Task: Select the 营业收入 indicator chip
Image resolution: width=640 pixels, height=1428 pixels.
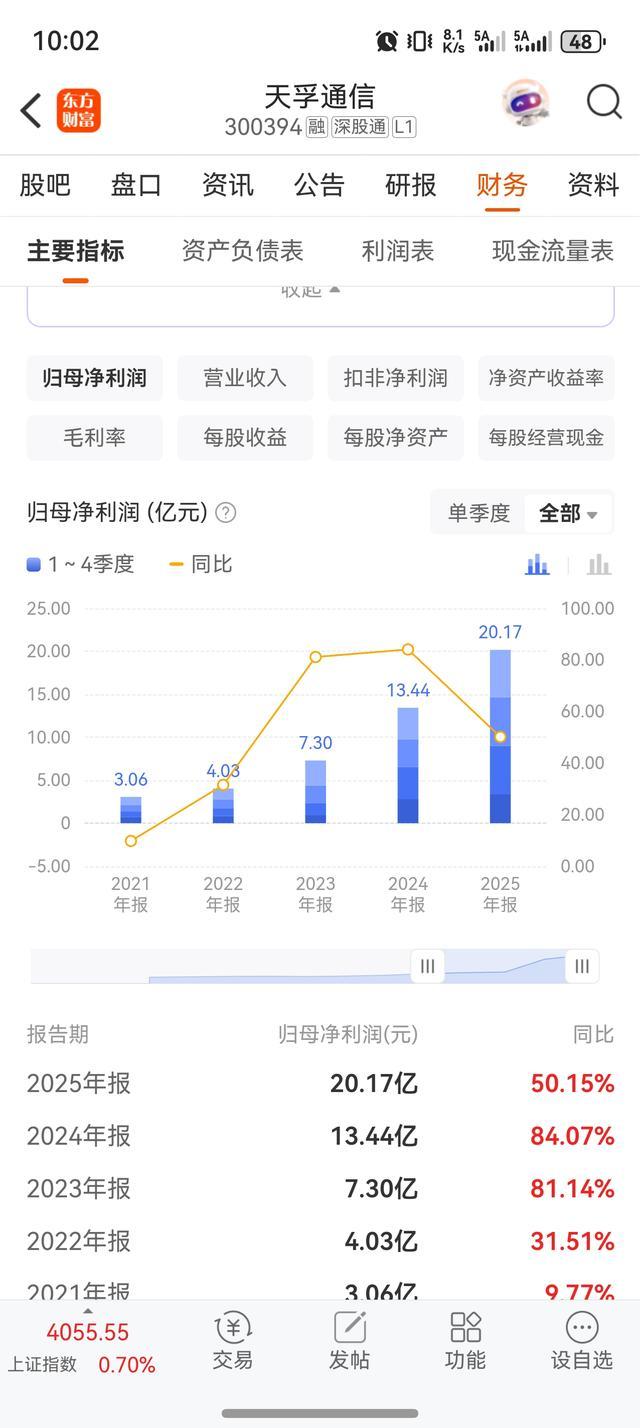Action: pyautogui.click(x=245, y=378)
